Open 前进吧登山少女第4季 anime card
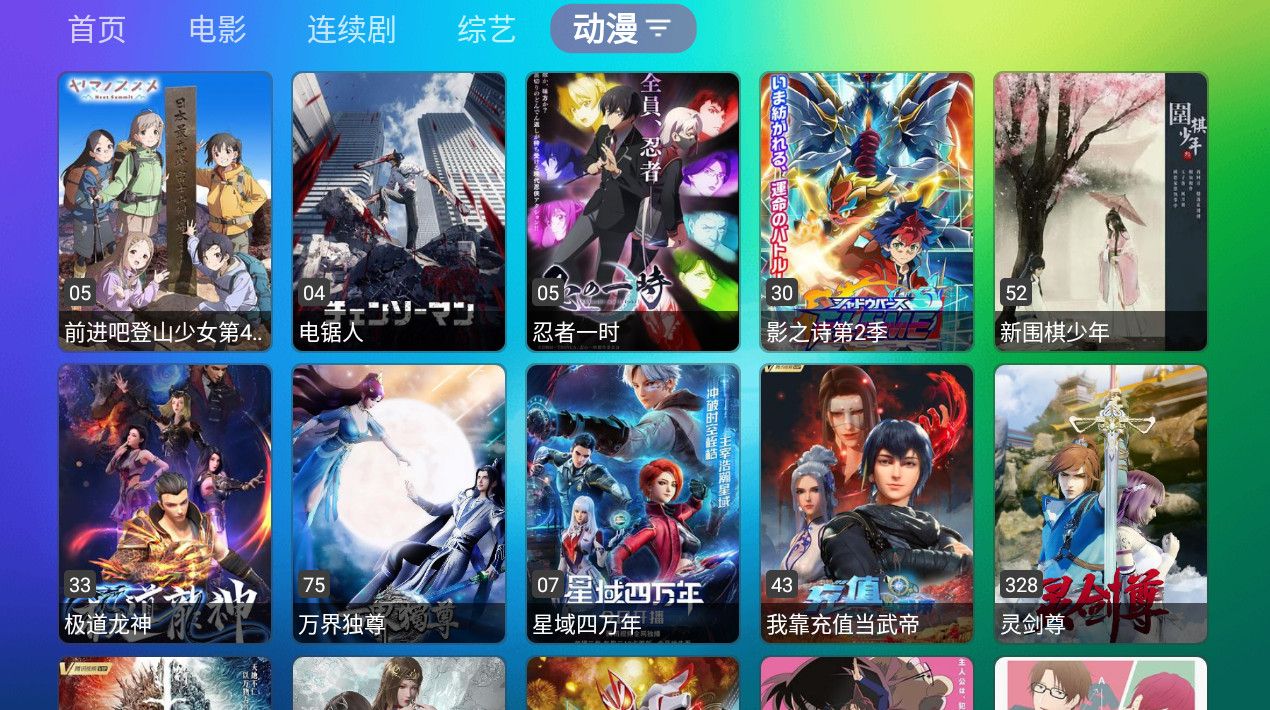This screenshot has width=1270, height=710. [x=165, y=211]
